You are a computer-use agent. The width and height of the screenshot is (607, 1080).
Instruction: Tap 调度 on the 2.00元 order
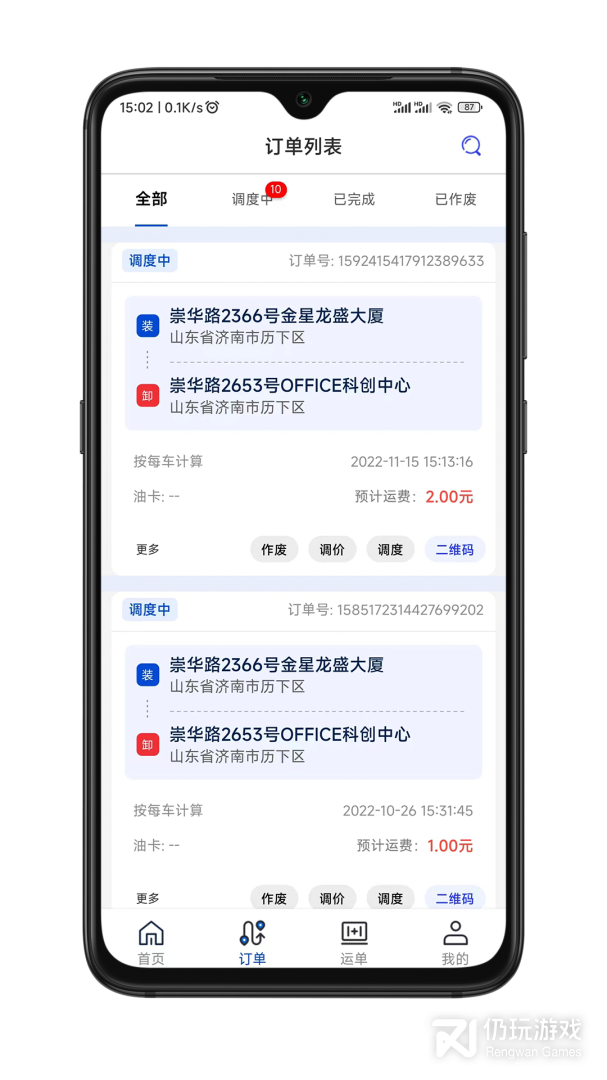(x=390, y=549)
